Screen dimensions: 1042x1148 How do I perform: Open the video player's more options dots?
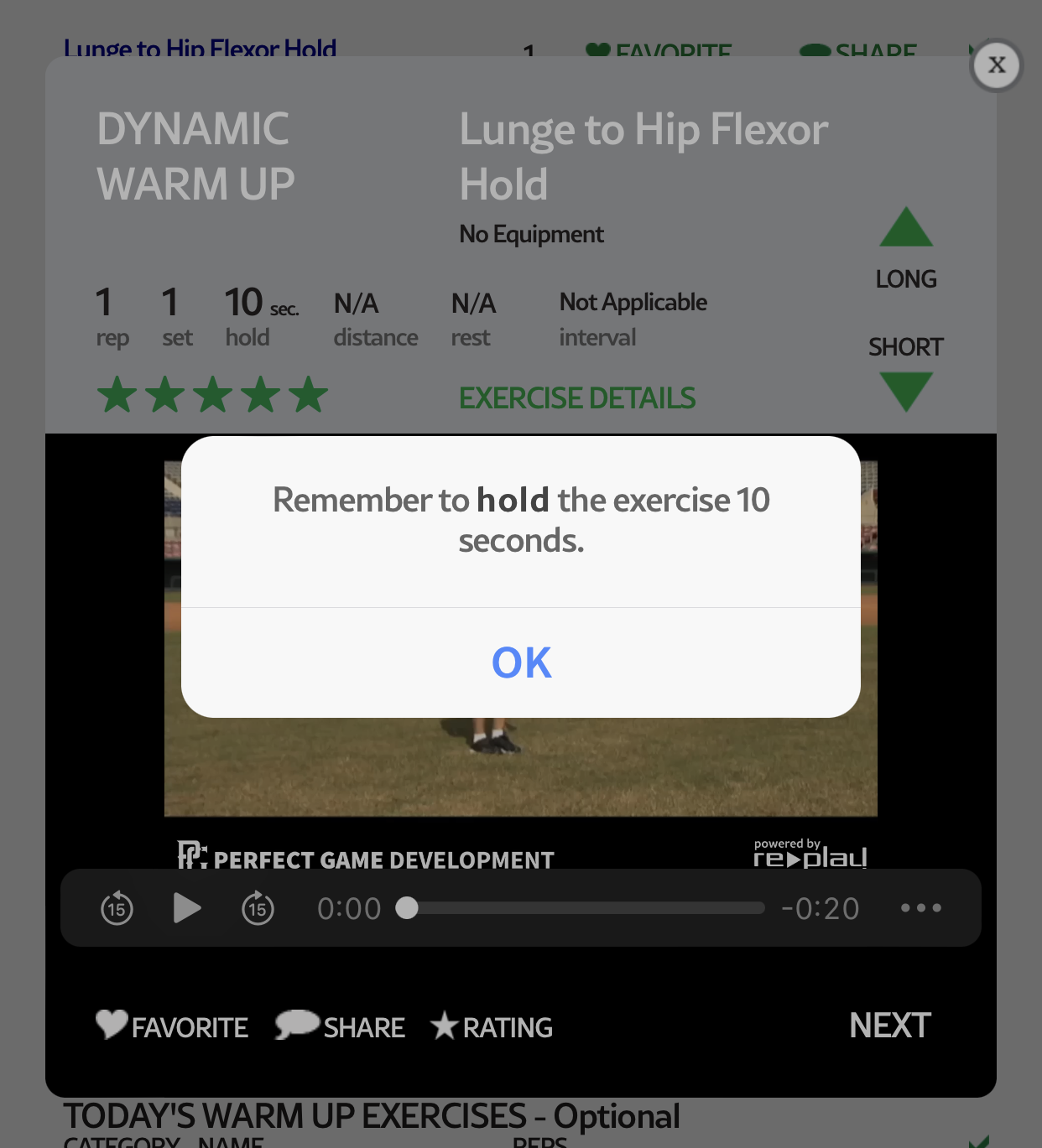[x=920, y=908]
